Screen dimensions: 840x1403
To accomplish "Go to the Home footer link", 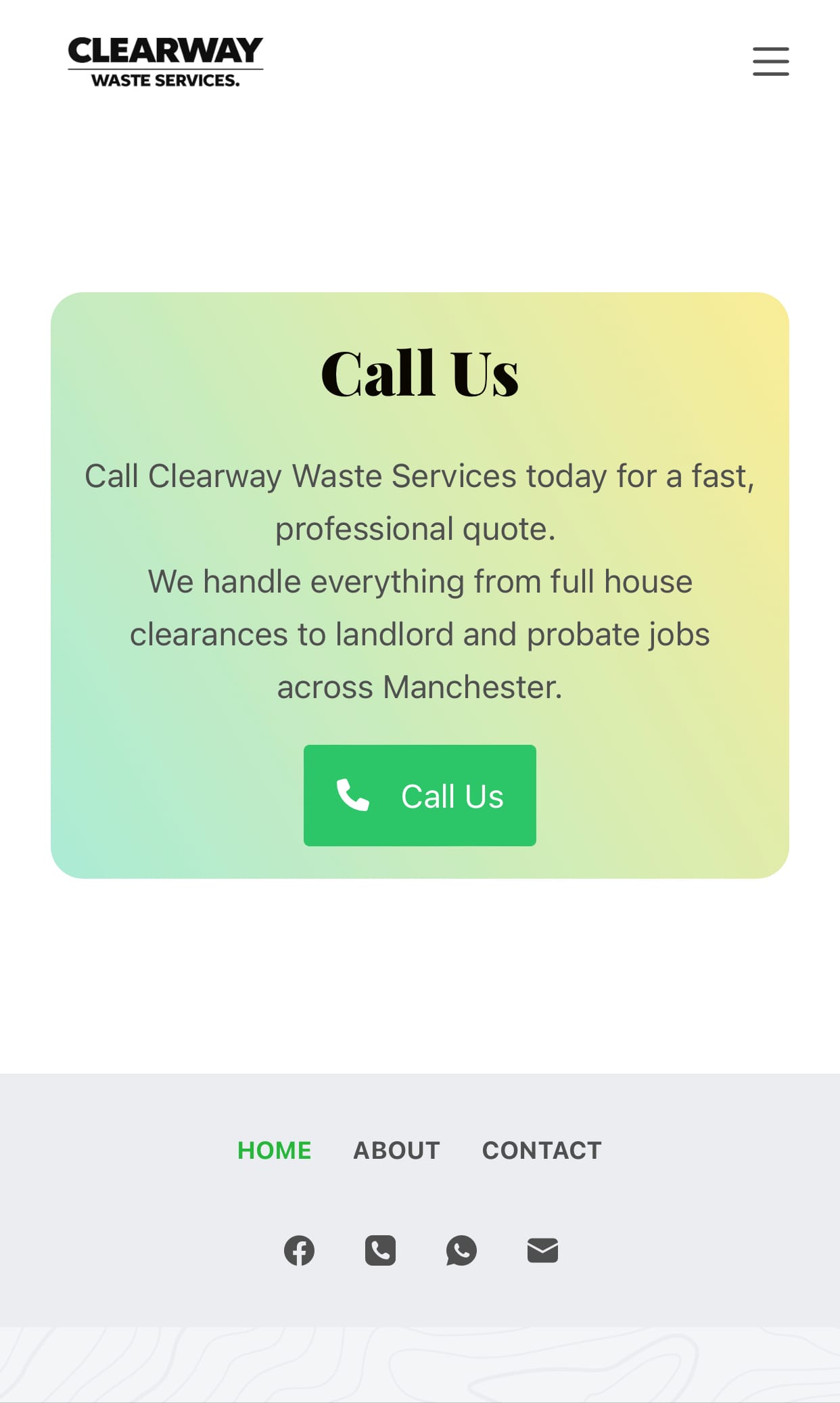I will click(274, 1150).
